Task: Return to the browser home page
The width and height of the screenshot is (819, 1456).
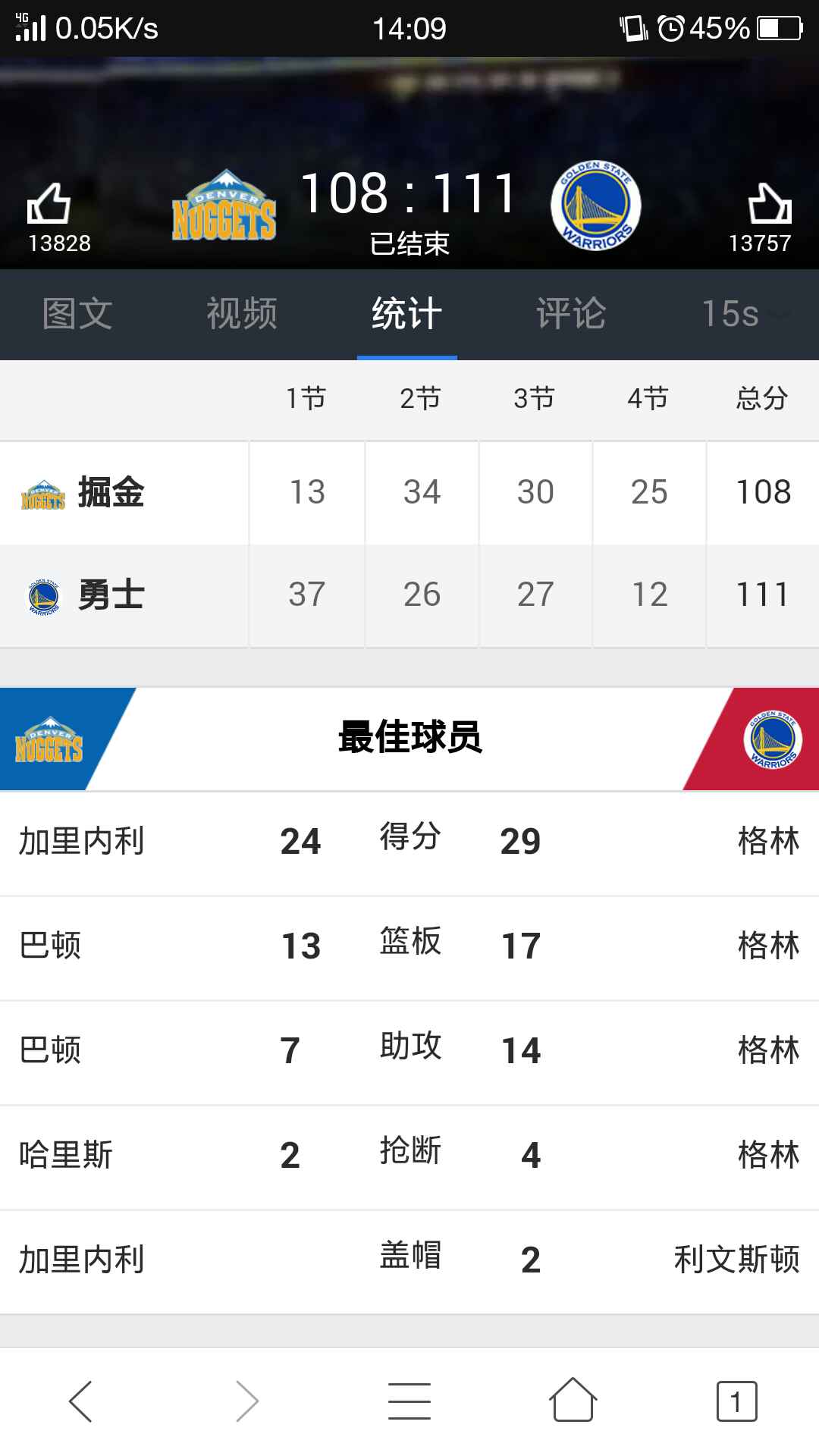Action: (x=573, y=1401)
